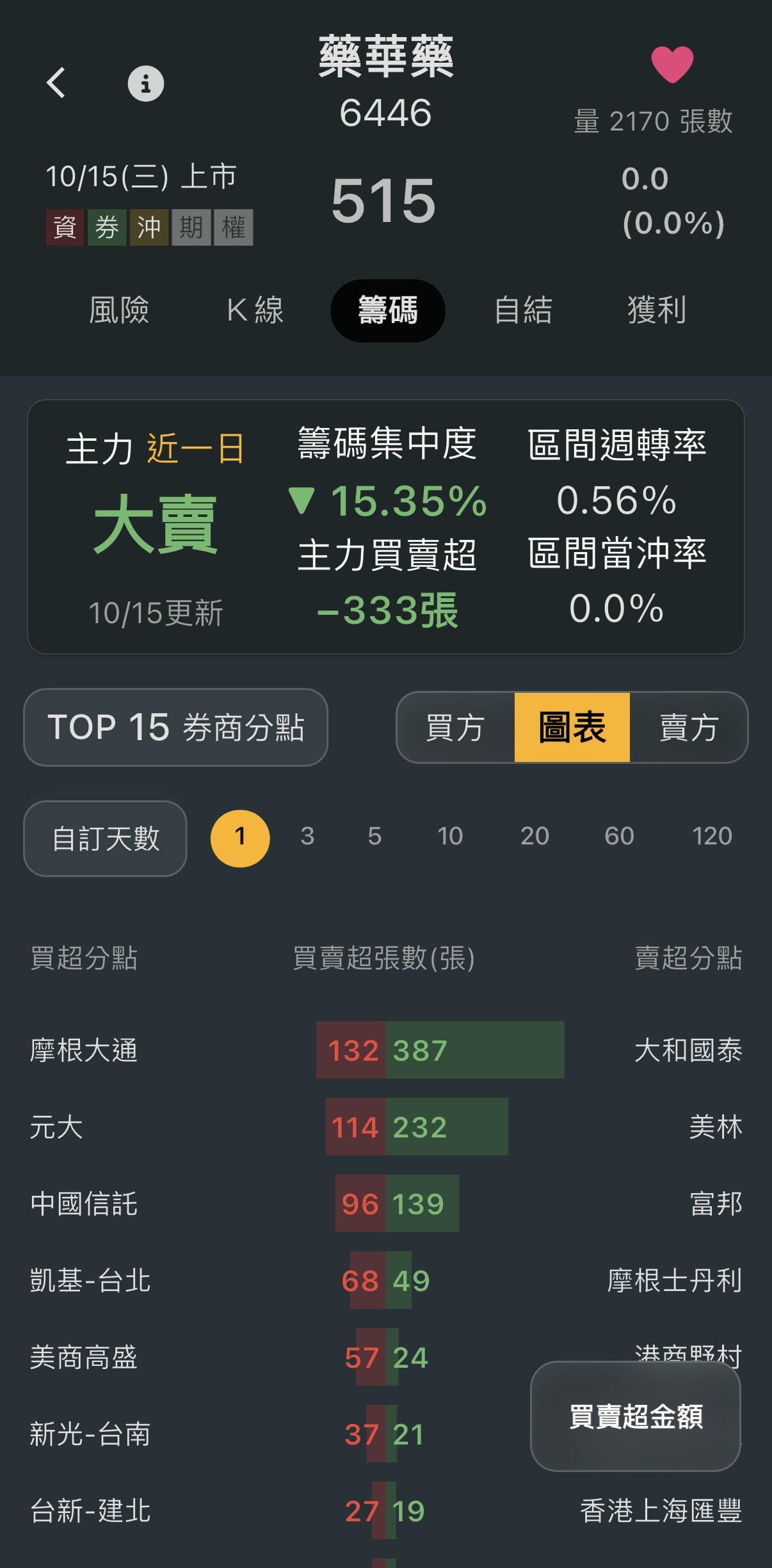Pick the 120-day period
The image size is (772, 1568).
click(712, 836)
